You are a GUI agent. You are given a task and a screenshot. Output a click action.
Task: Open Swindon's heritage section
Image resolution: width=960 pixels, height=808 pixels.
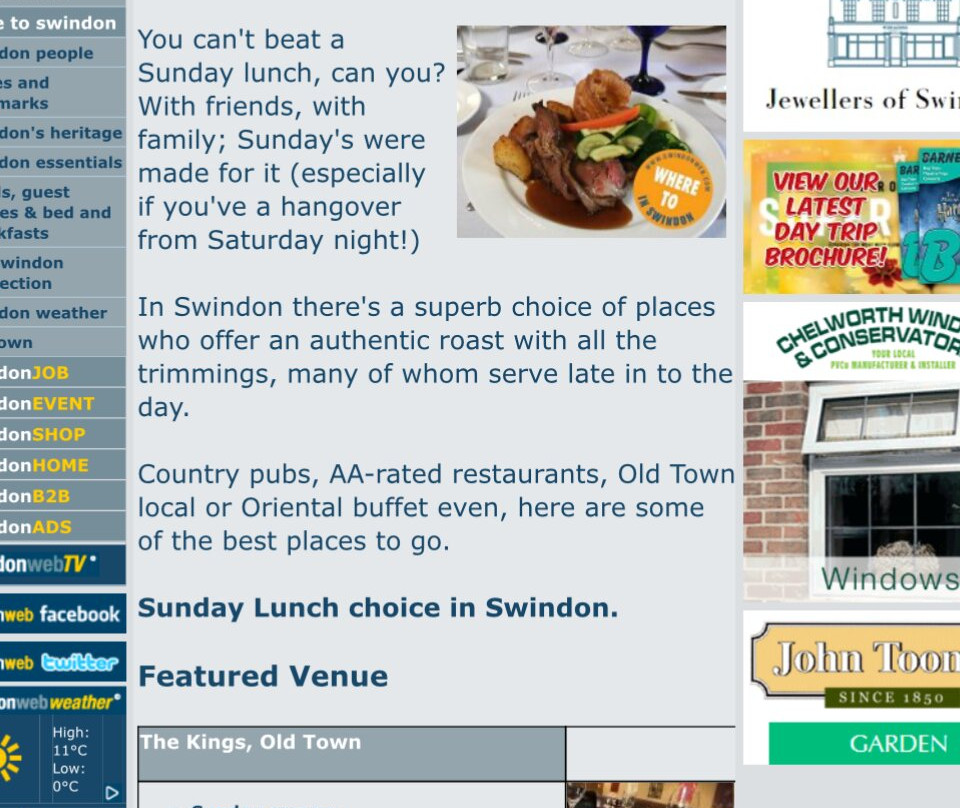point(60,133)
